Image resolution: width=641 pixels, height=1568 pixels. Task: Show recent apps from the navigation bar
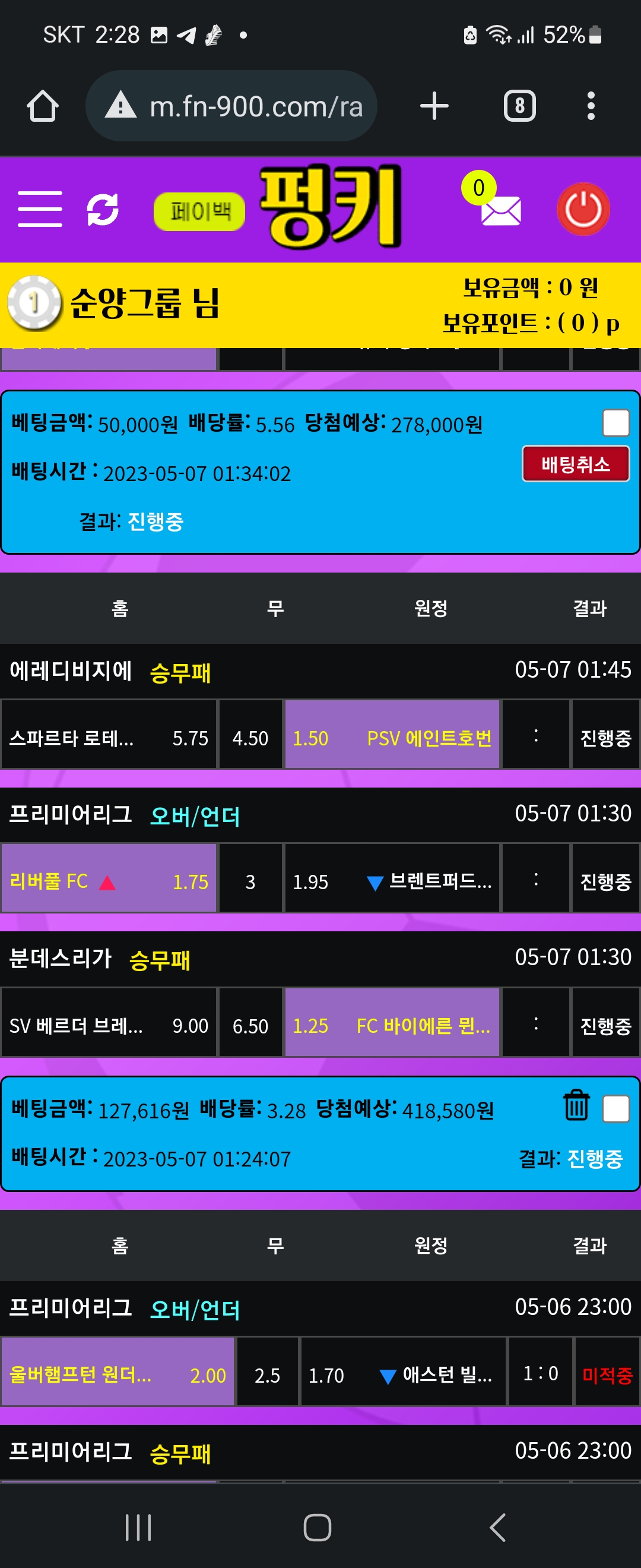coord(138,1526)
